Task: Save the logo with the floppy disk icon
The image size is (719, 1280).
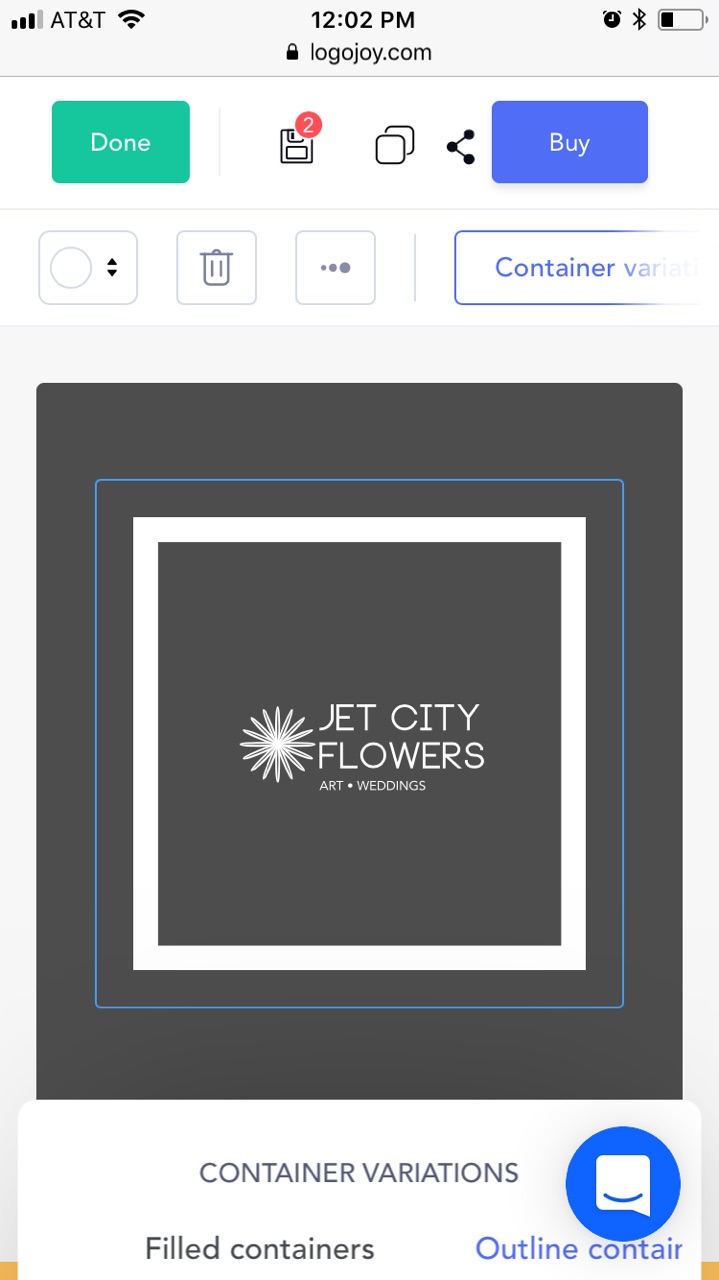Action: [x=297, y=144]
